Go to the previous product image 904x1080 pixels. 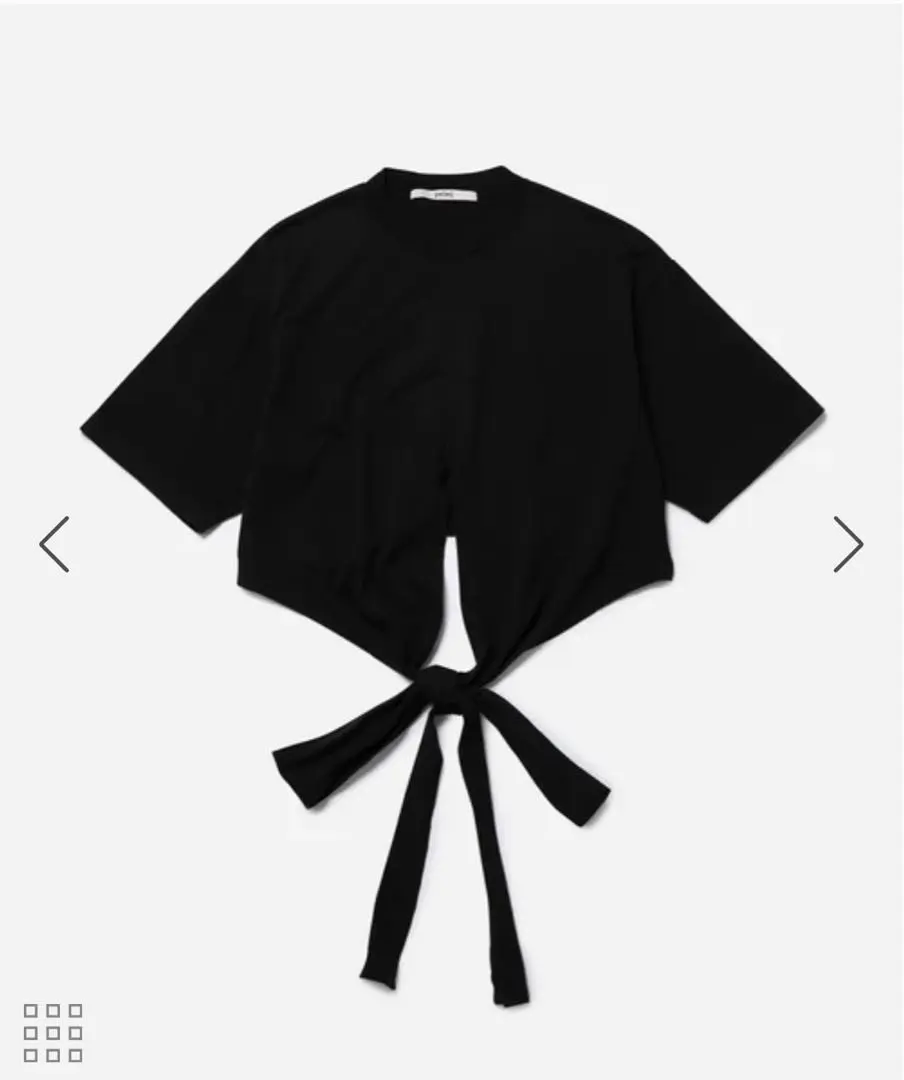click(x=54, y=544)
